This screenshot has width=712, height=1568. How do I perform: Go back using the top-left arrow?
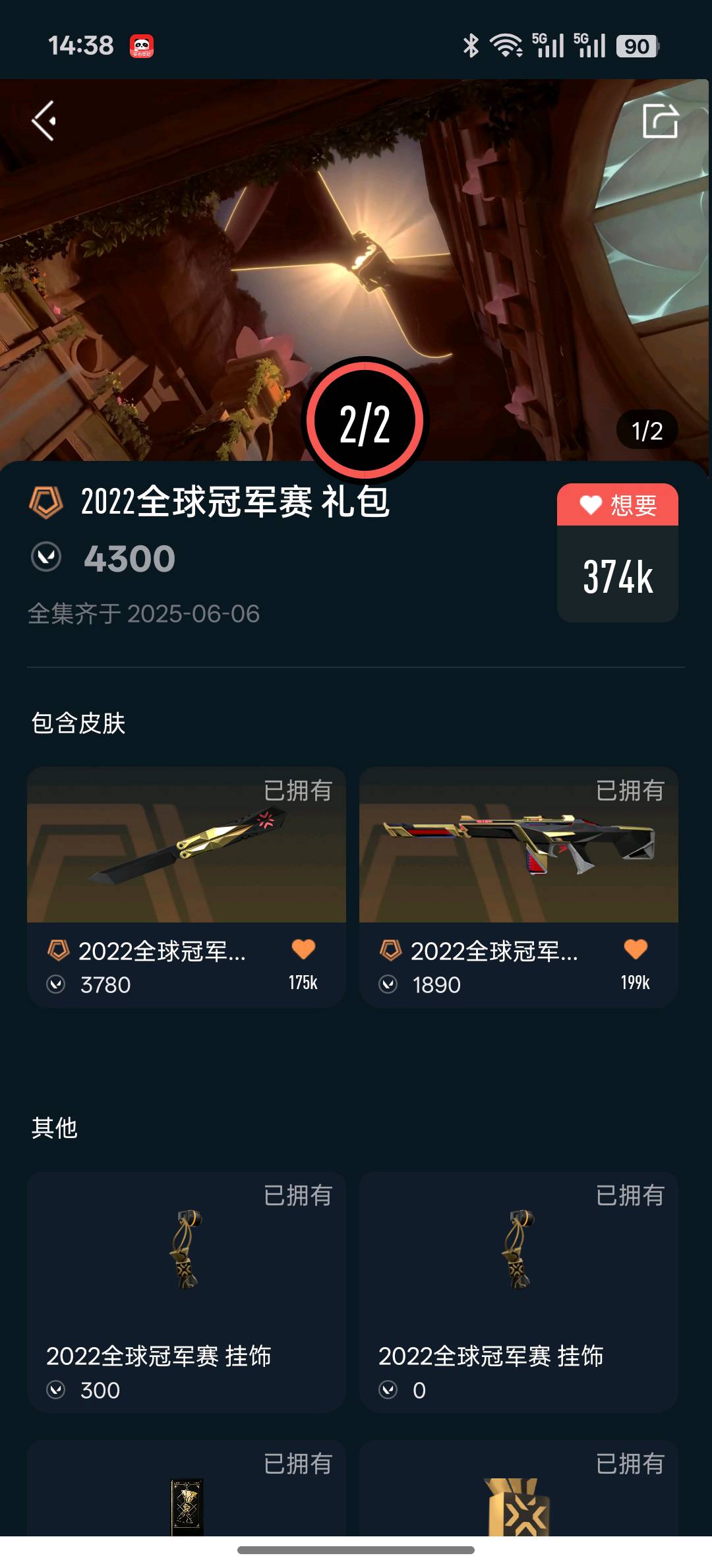tap(44, 121)
